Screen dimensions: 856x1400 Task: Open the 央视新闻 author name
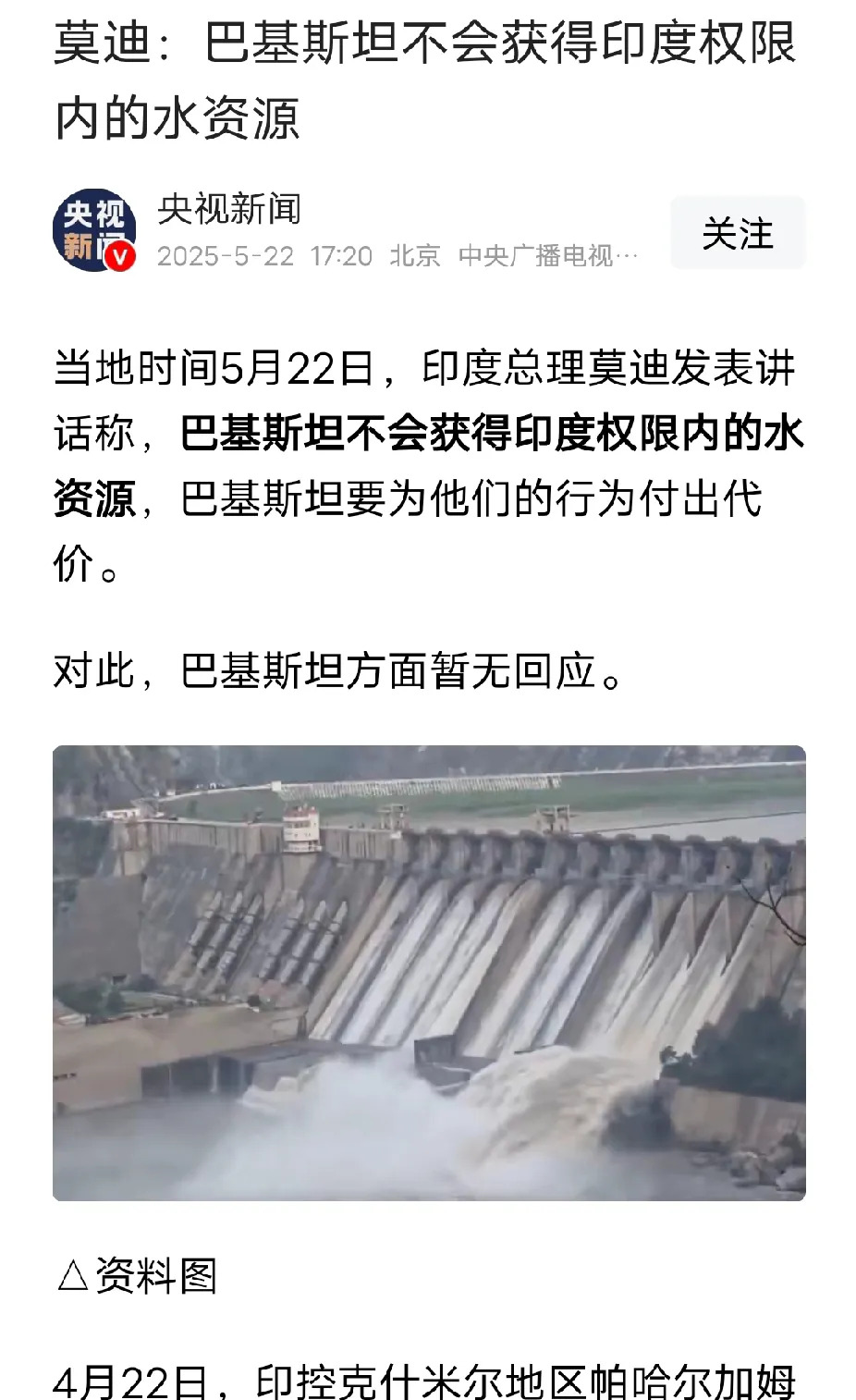coord(229,210)
